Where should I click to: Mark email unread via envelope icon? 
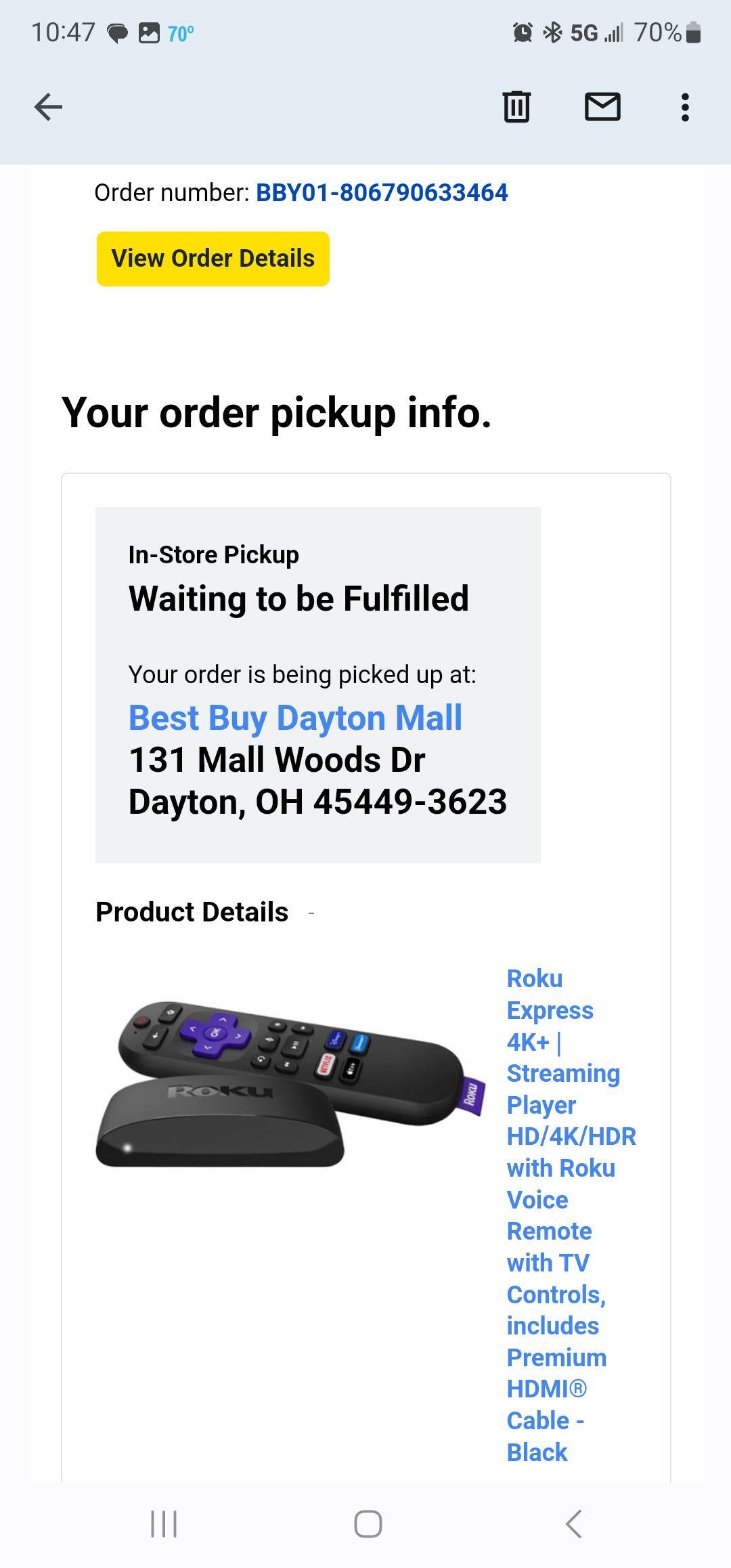tap(602, 106)
